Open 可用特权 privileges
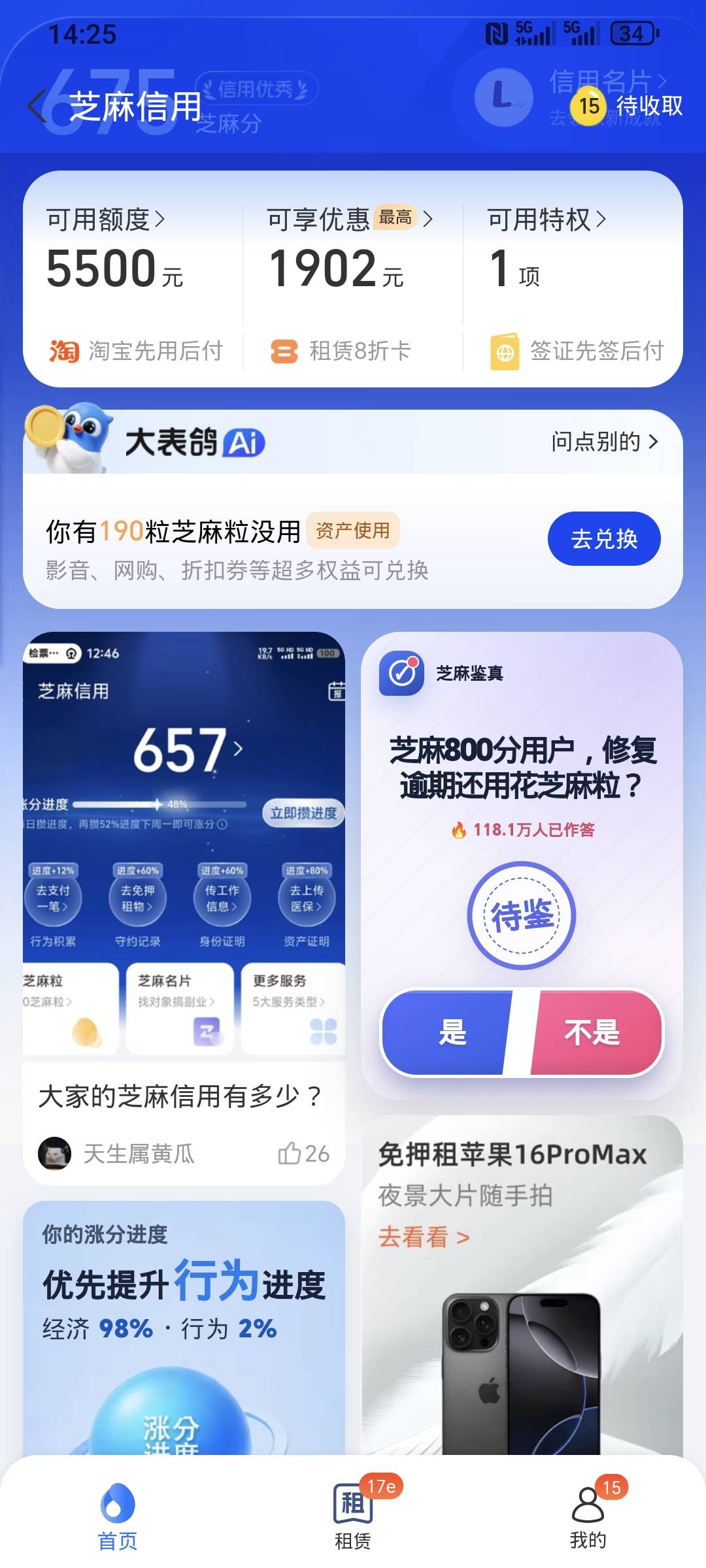 point(547,220)
